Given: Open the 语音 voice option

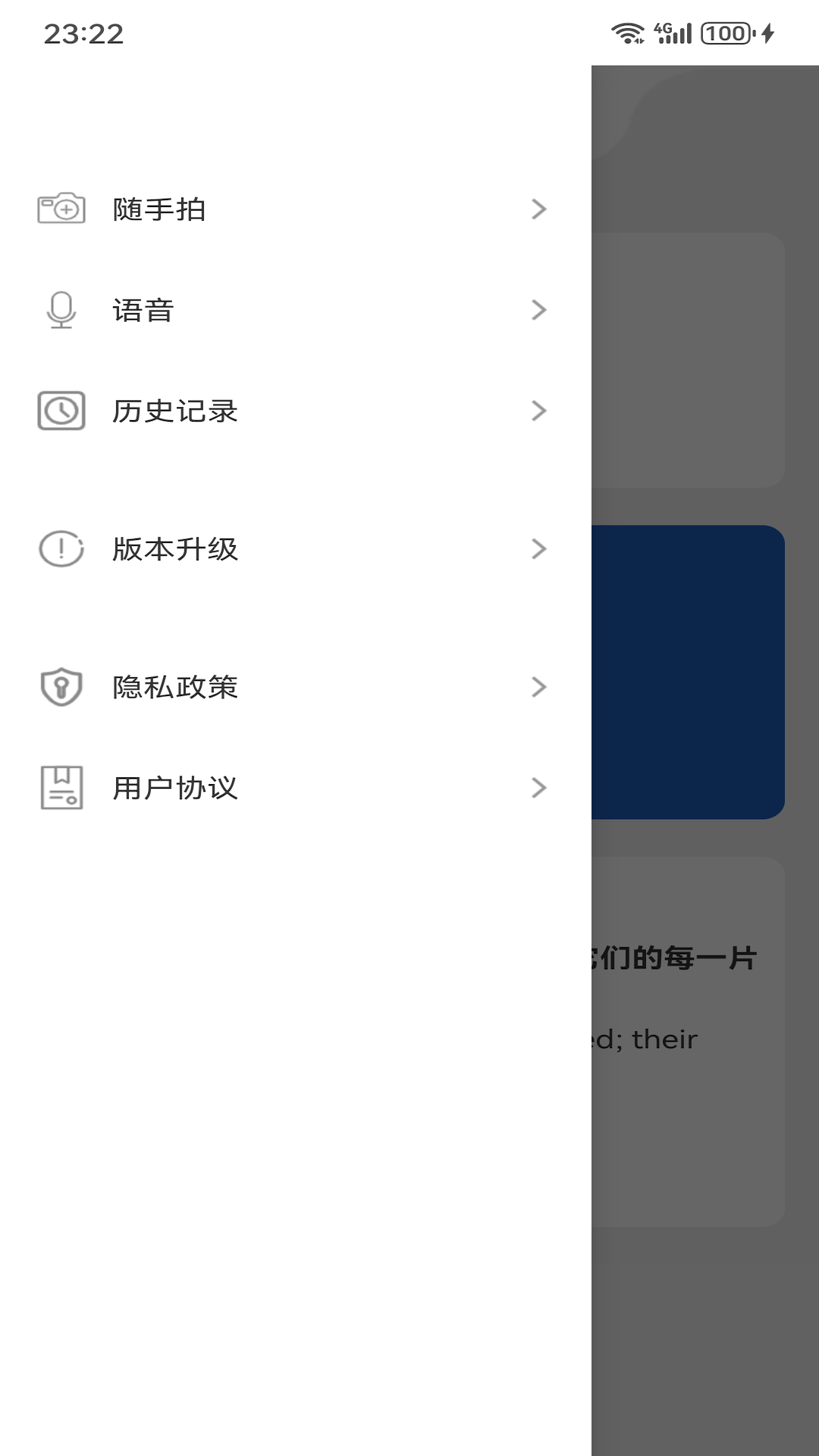Looking at the screenshot, I should point(296,310).
